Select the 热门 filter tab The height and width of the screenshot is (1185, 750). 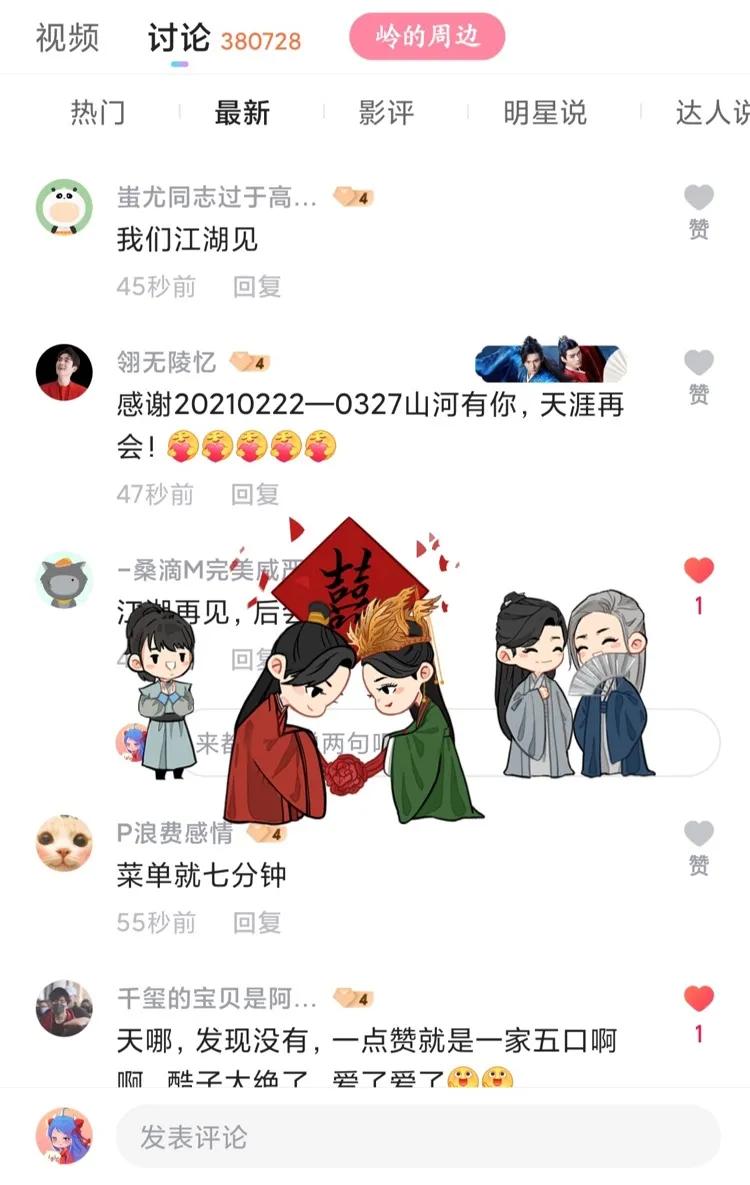click(98, 112)
